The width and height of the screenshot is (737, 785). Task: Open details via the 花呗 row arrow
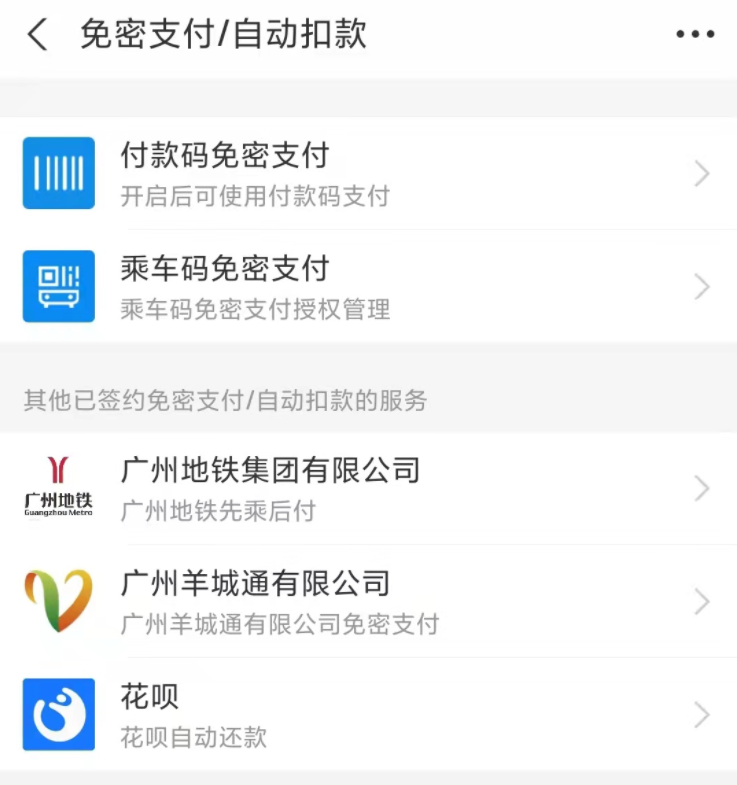700,715
